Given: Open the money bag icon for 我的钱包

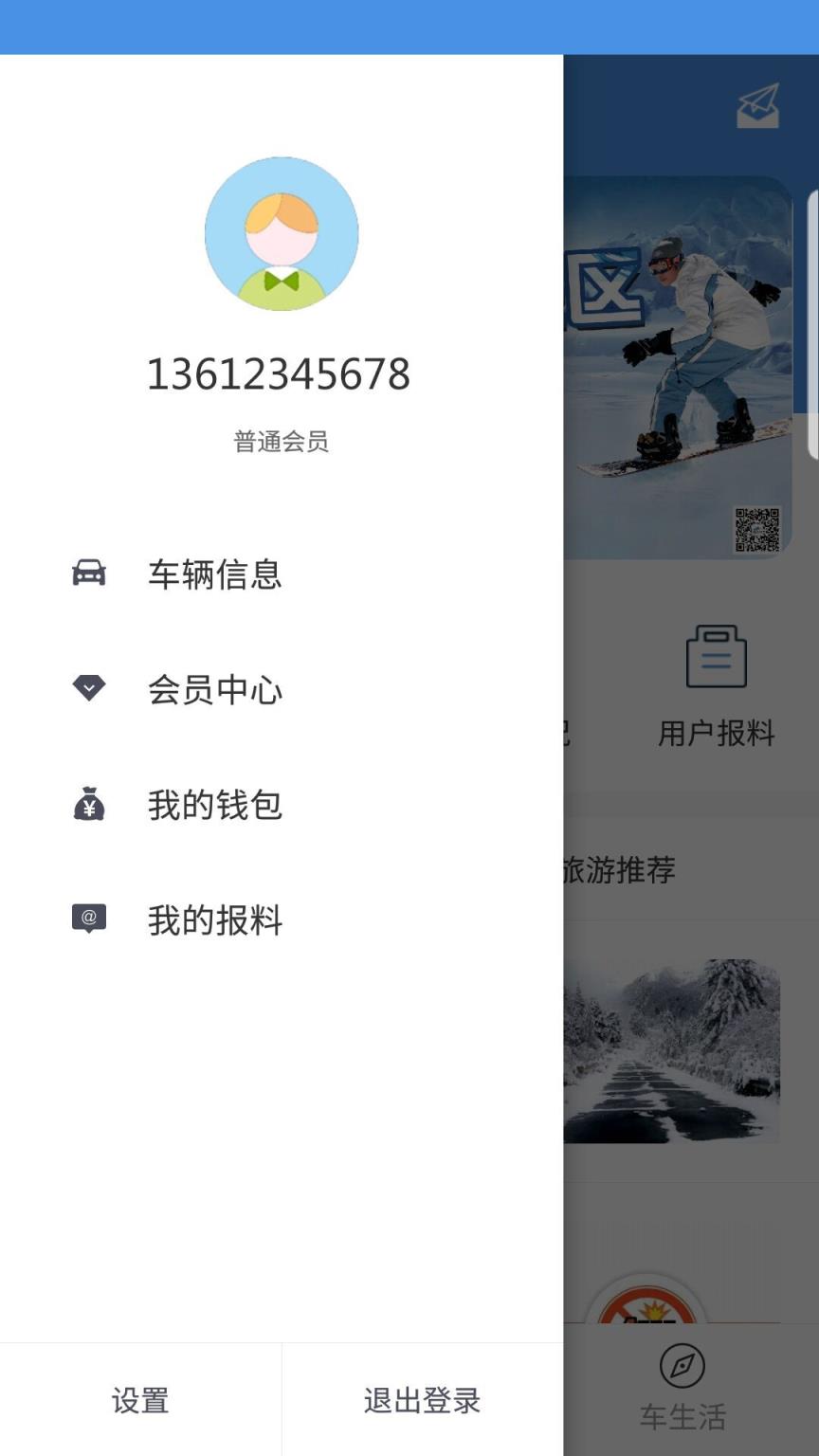Looking at the screenshot, I should (90, 804).
